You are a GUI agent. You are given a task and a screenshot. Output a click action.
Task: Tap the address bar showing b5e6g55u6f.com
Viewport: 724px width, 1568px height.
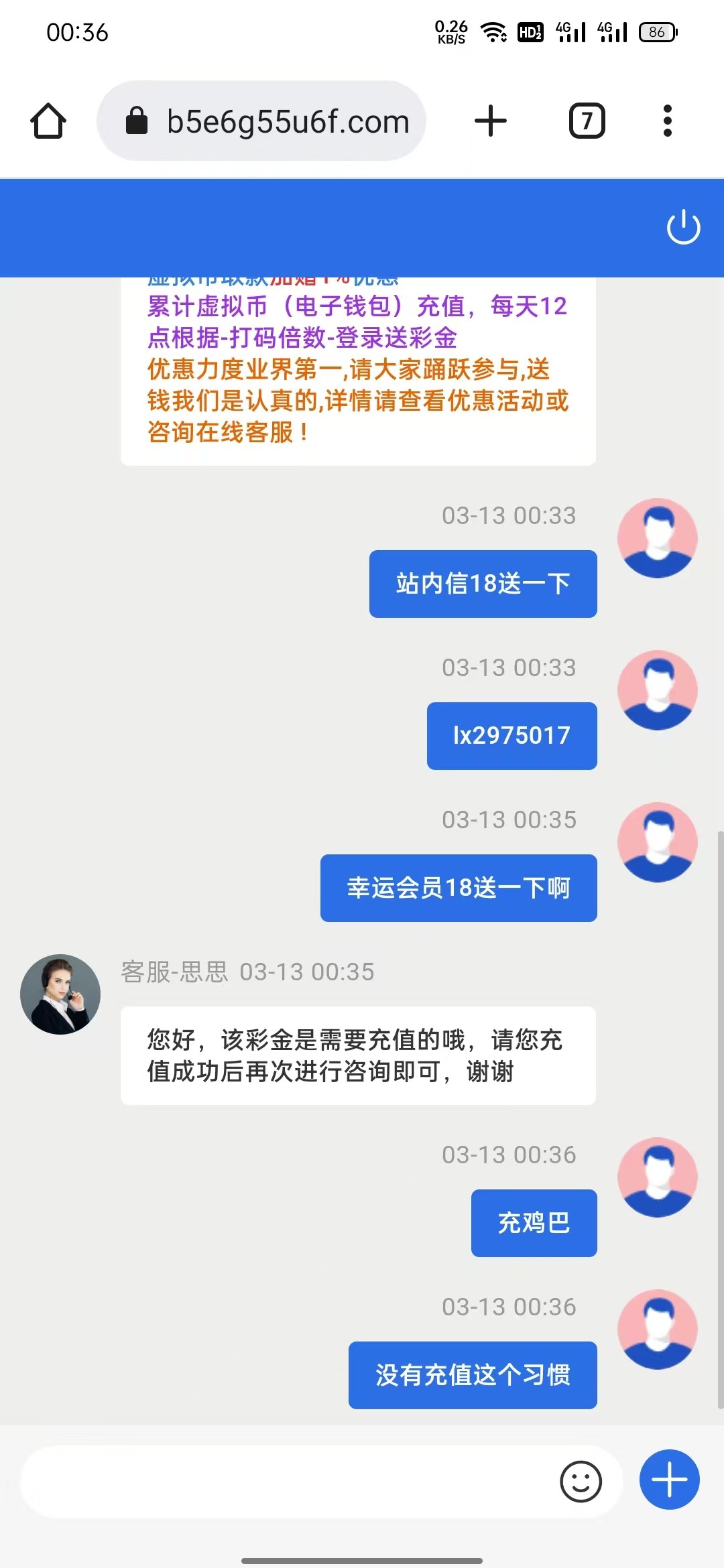288,121
